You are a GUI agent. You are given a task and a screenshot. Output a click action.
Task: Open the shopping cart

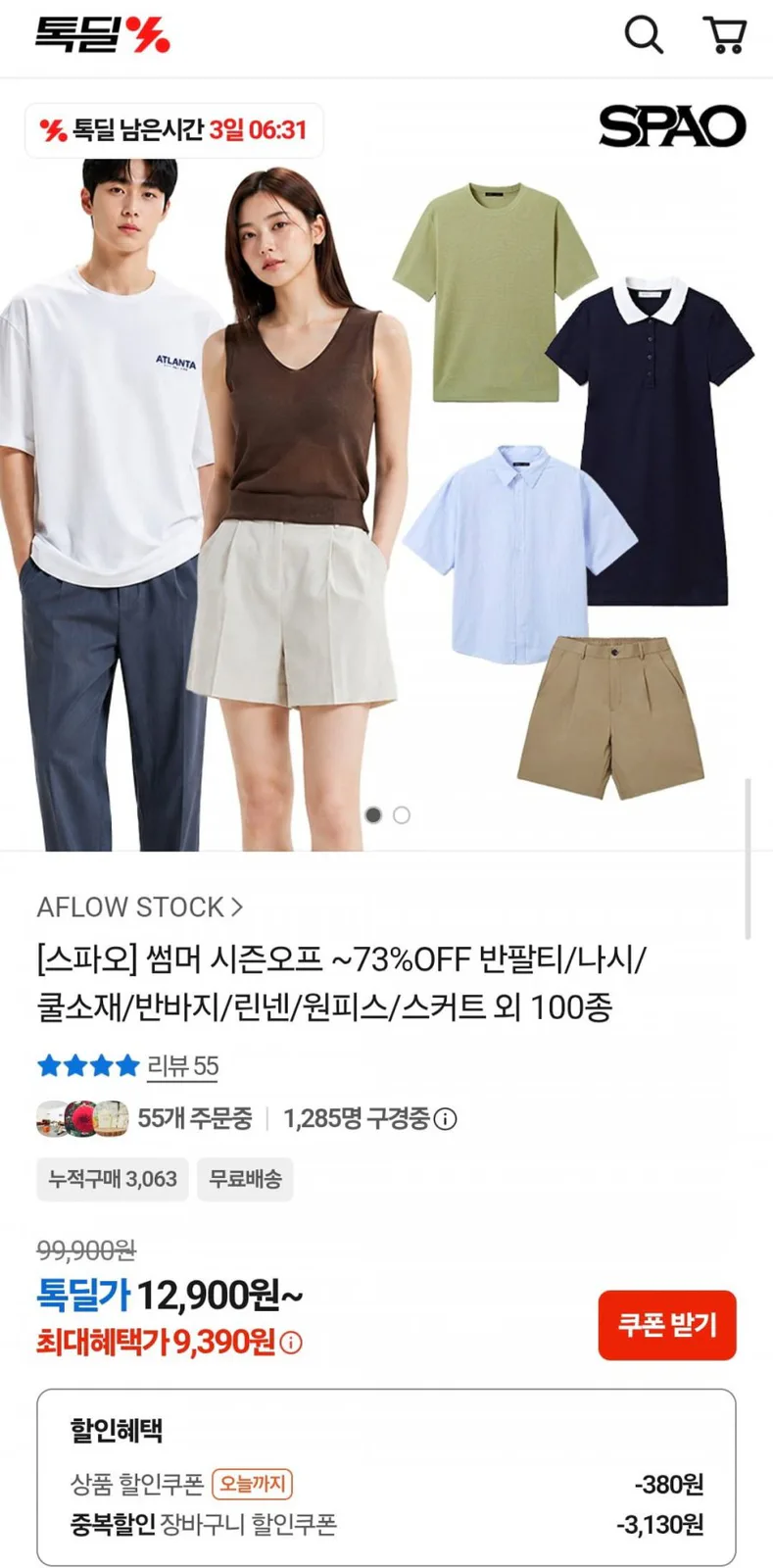point(726,35)
